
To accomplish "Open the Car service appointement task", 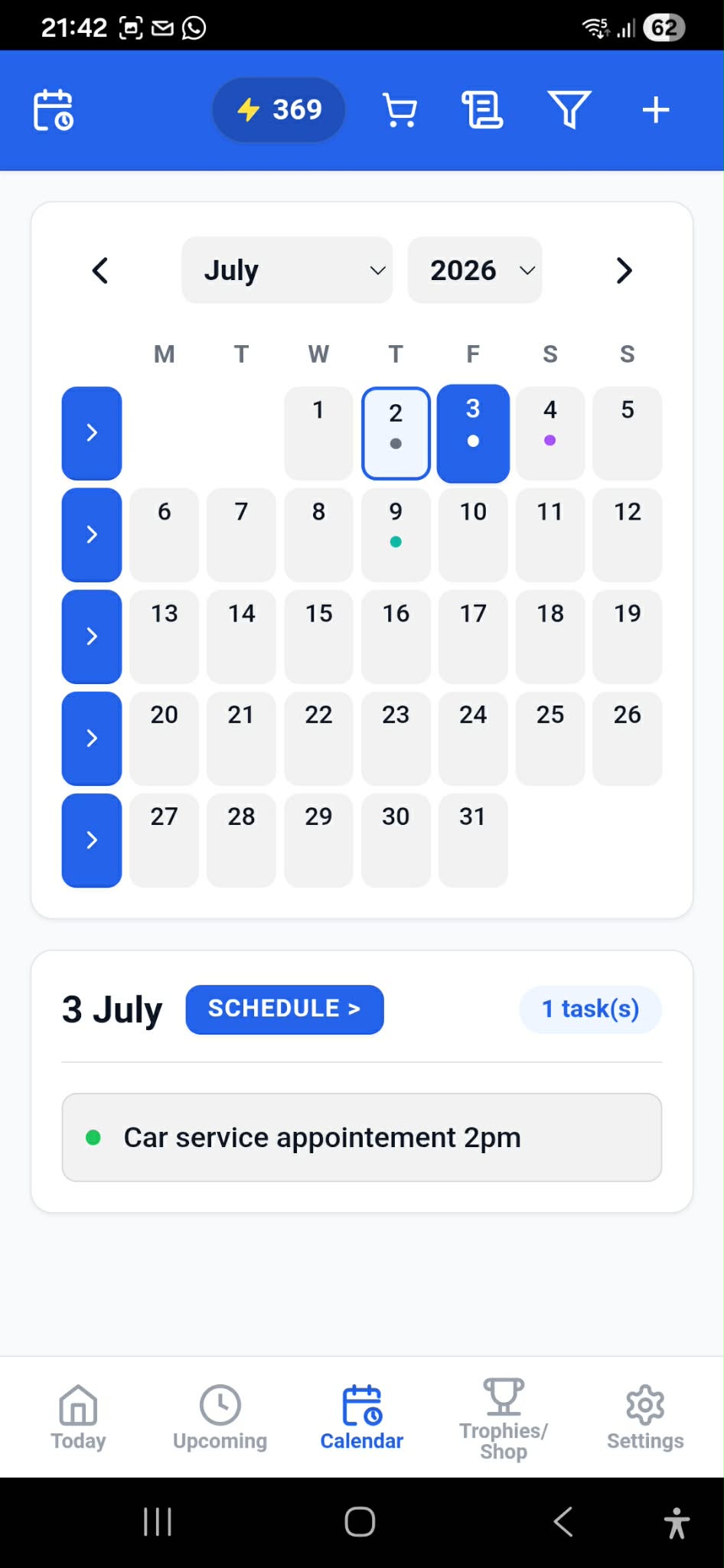I will coord(362,1137).
